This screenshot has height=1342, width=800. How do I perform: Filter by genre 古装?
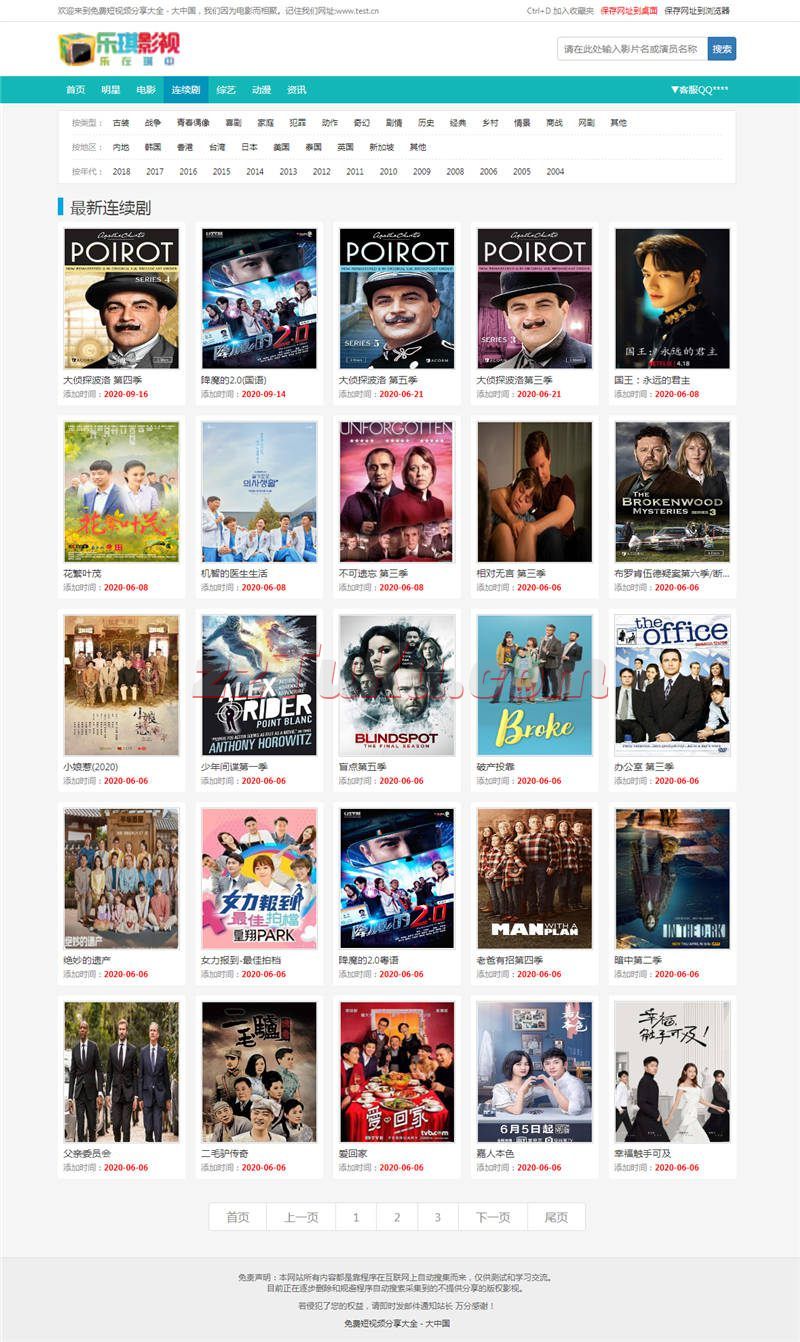click(x=121, y=123)
